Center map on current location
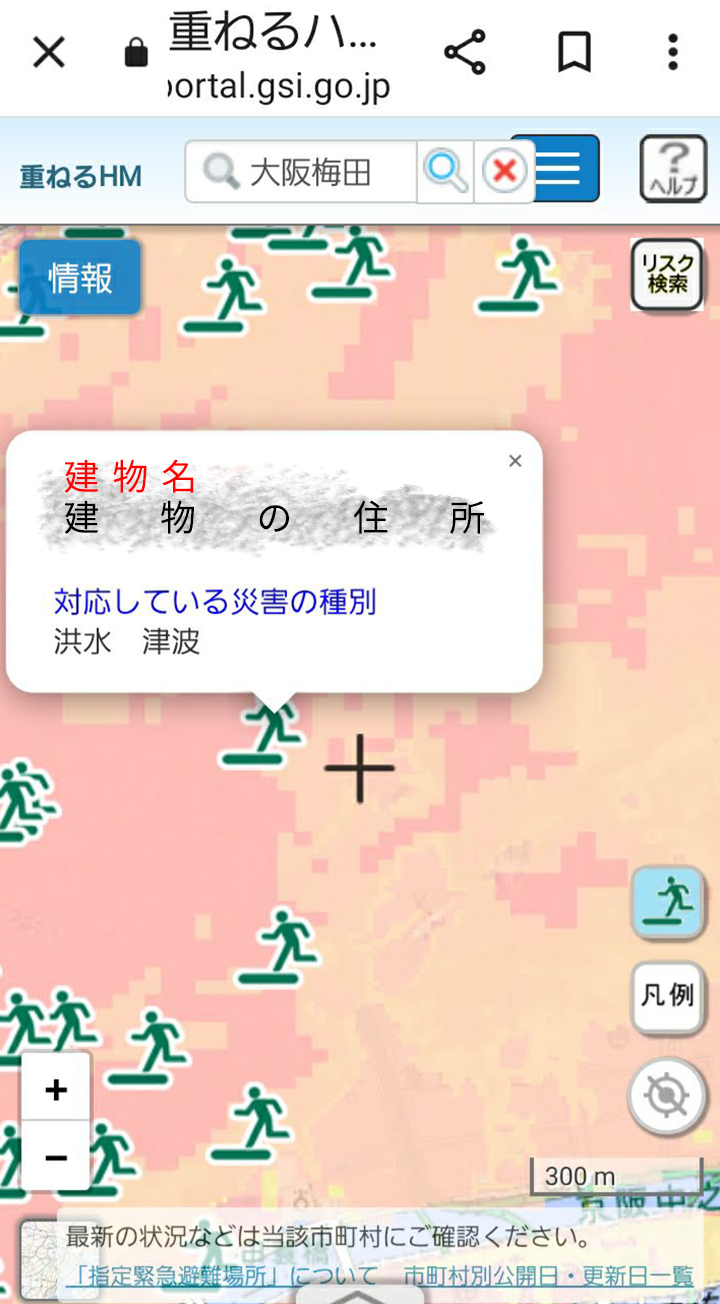Image resolution: width=720 pixels, height=1304 pixels. coord(667,1096)
